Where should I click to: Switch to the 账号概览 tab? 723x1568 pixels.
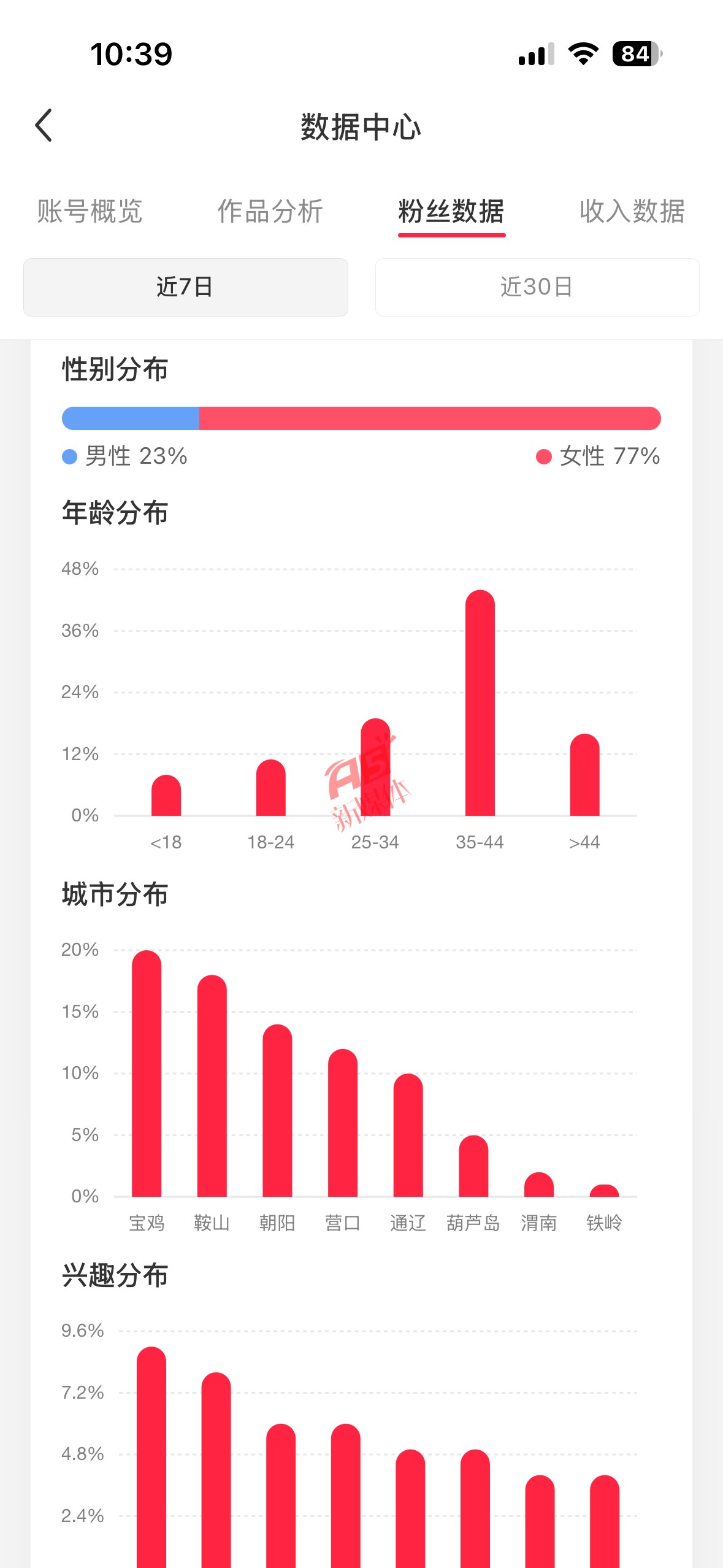tap(90, 212)
